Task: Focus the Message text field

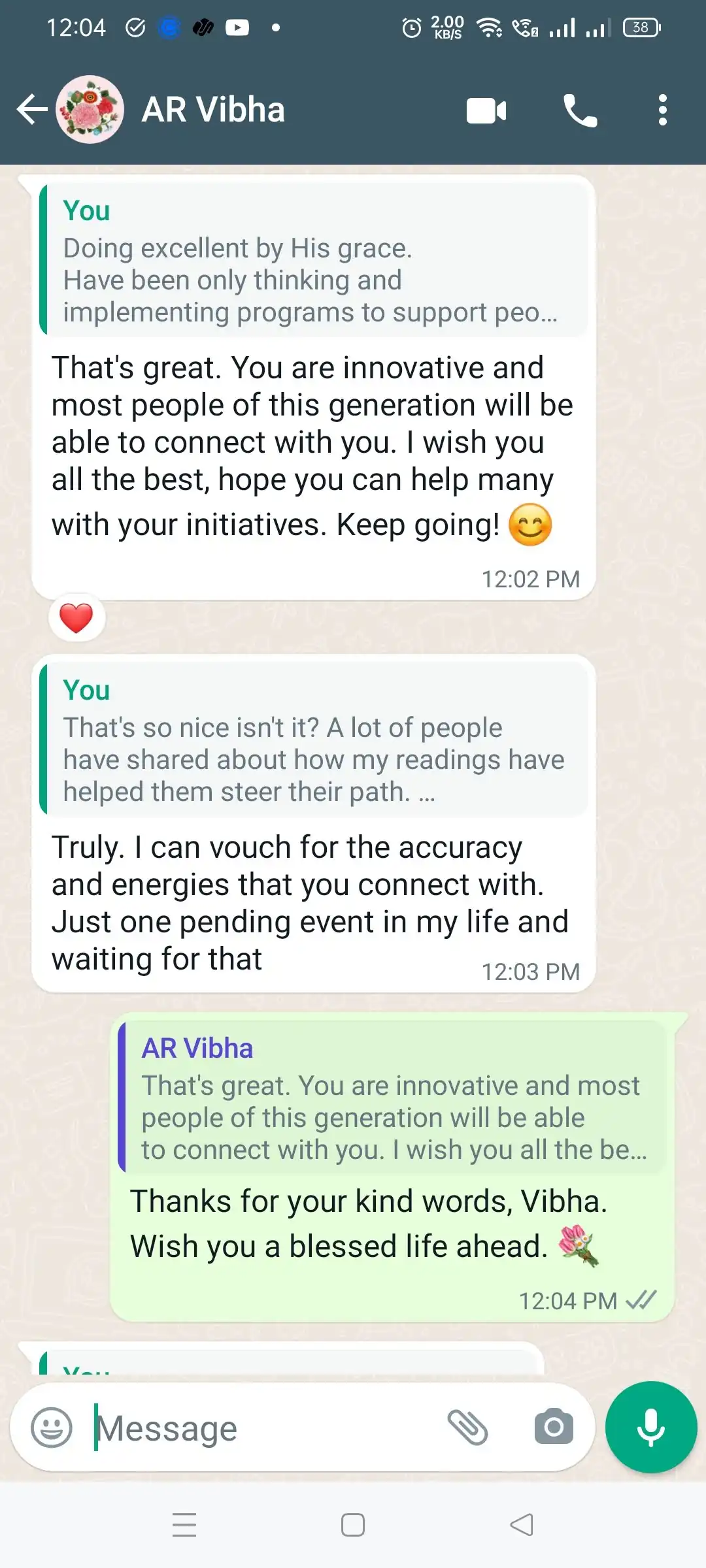Action: click(261, 1428)
